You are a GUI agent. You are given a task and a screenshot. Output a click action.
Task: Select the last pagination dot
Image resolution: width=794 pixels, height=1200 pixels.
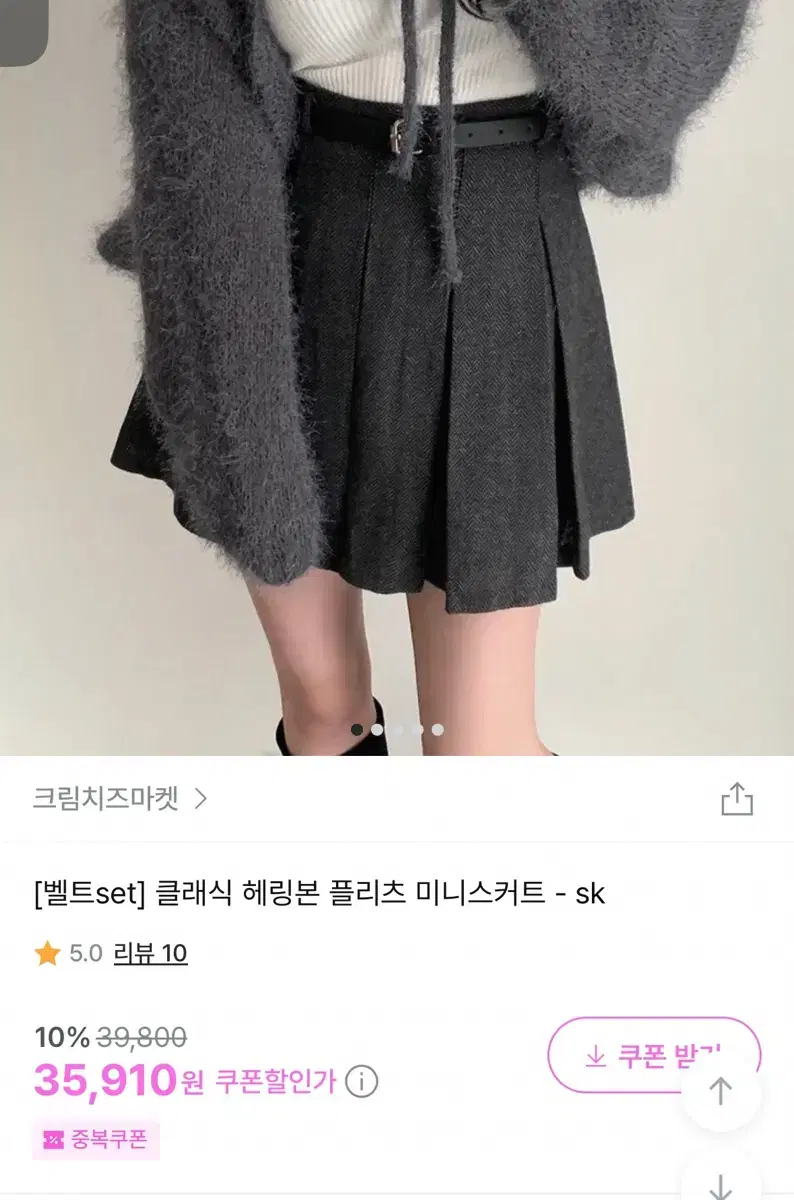point(438,729)
